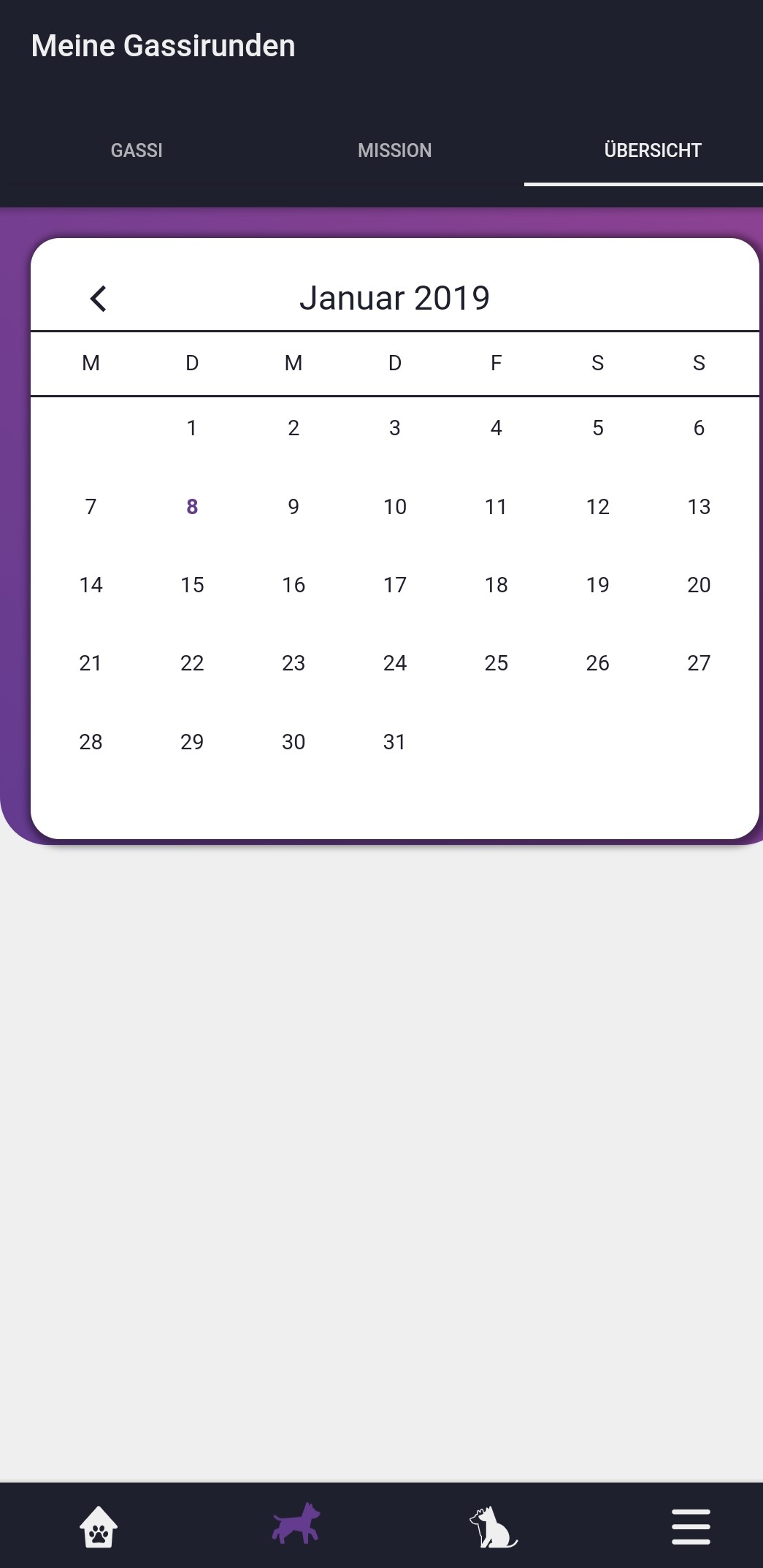This screenshot has width=763, height=1568.
Task: Open the purple running dog section
Action: [x=296, y=1525]
